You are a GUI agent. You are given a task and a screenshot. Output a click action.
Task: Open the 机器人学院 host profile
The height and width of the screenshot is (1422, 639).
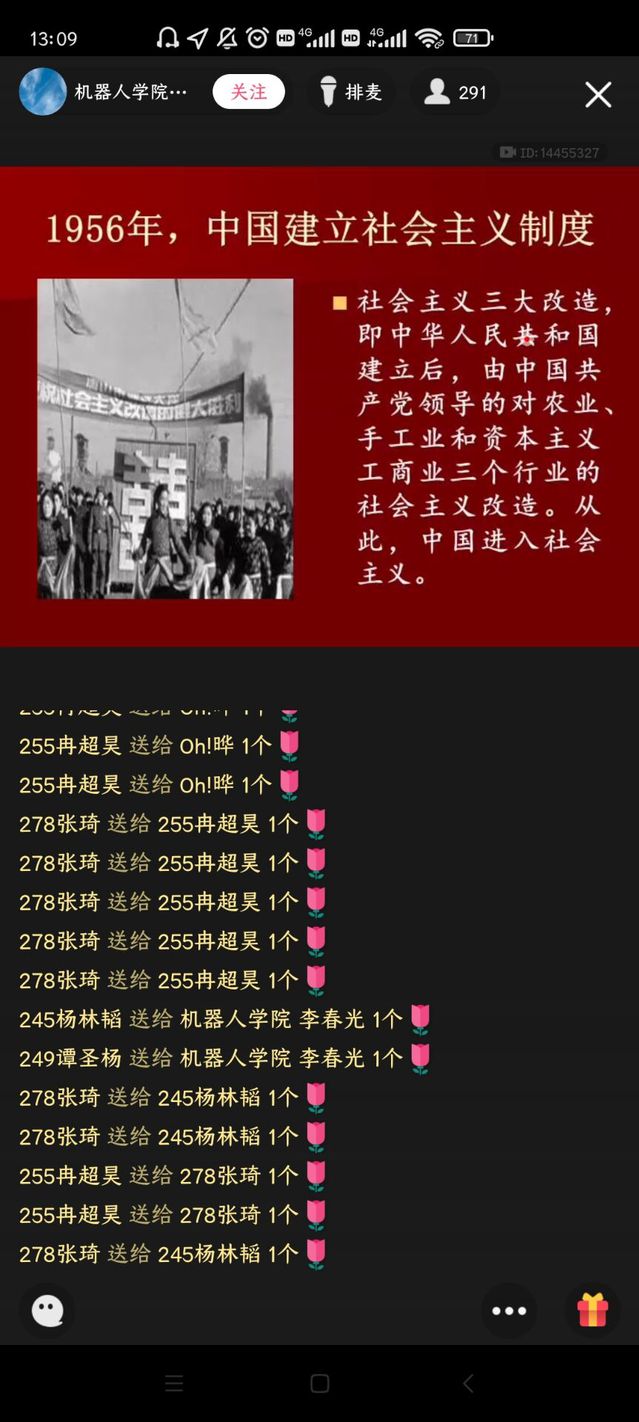point(104,92)
